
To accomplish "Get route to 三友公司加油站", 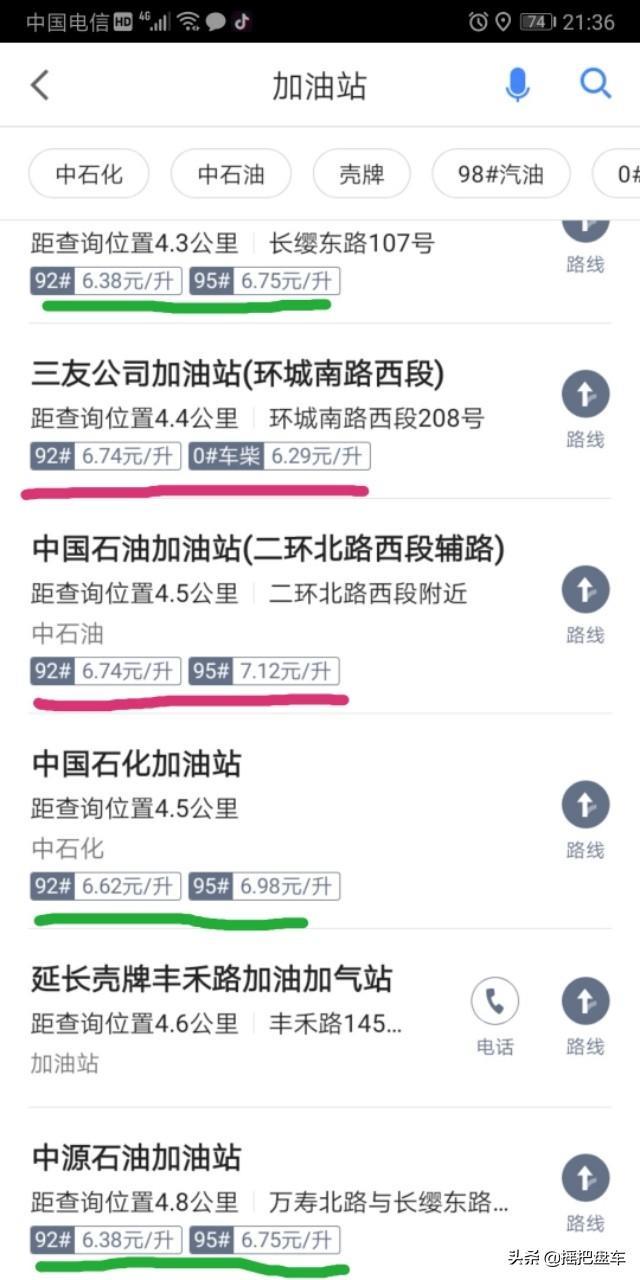I will (x=585, y=408).
